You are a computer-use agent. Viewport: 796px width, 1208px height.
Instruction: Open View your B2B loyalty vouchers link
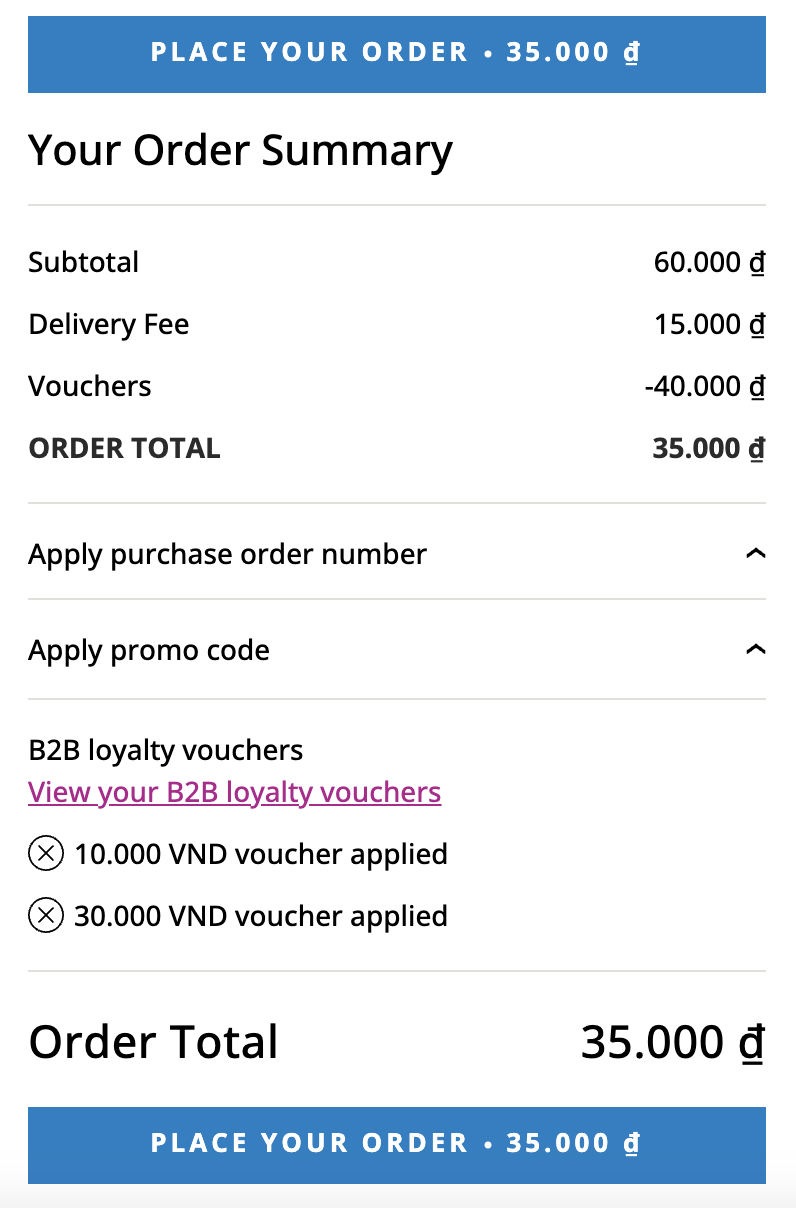tap(234, 792)
